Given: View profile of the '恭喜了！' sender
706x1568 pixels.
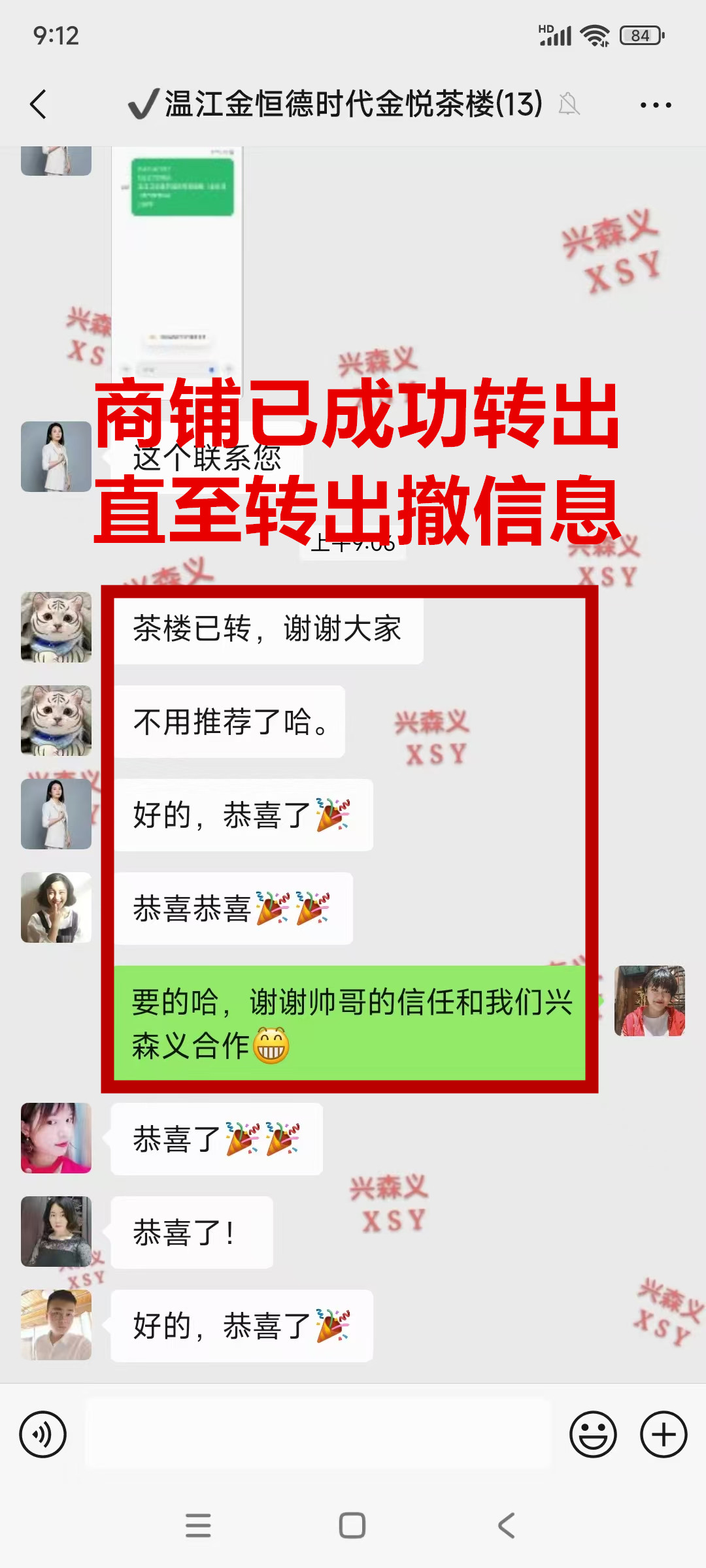Looking at the screenshot, I should coord(56,1232).
